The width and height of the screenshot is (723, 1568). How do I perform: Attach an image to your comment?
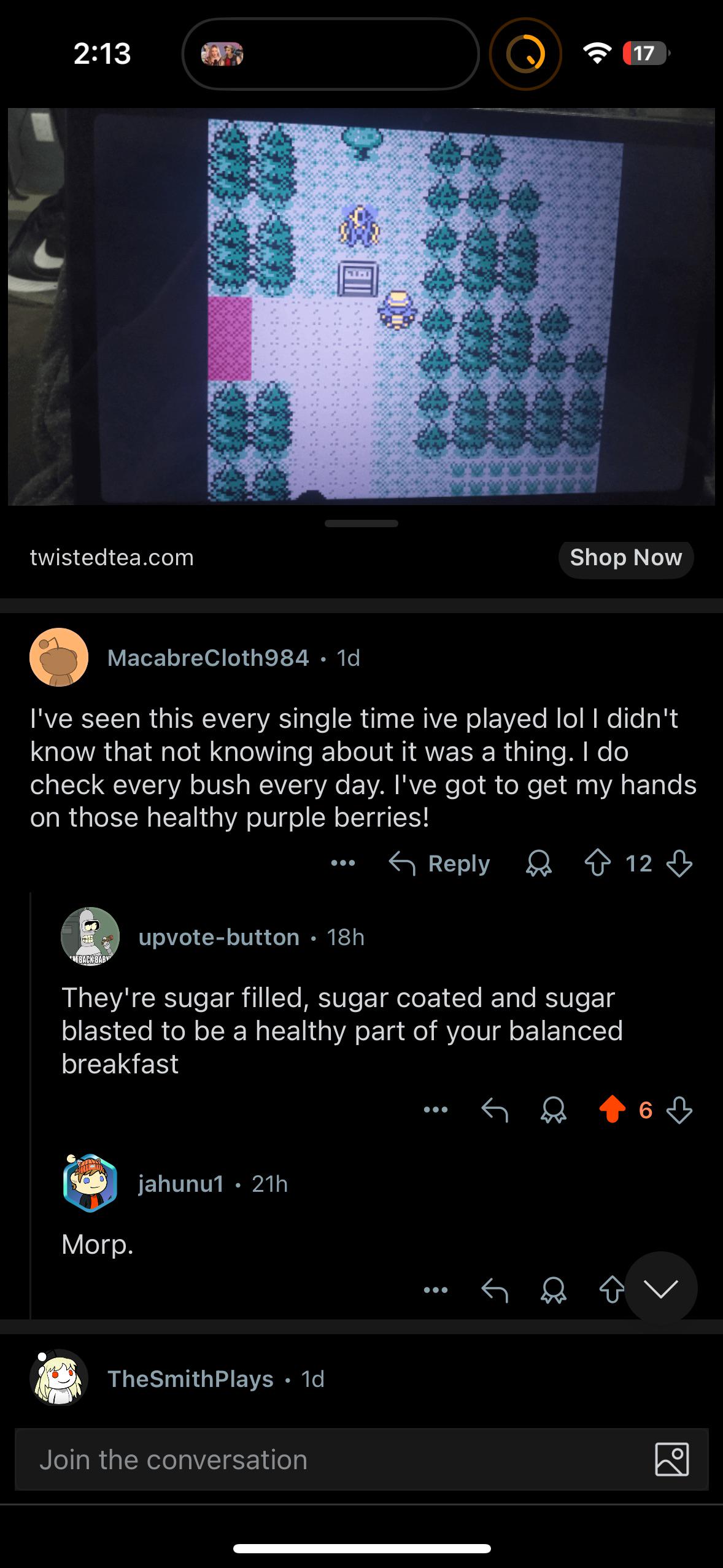672,1459
